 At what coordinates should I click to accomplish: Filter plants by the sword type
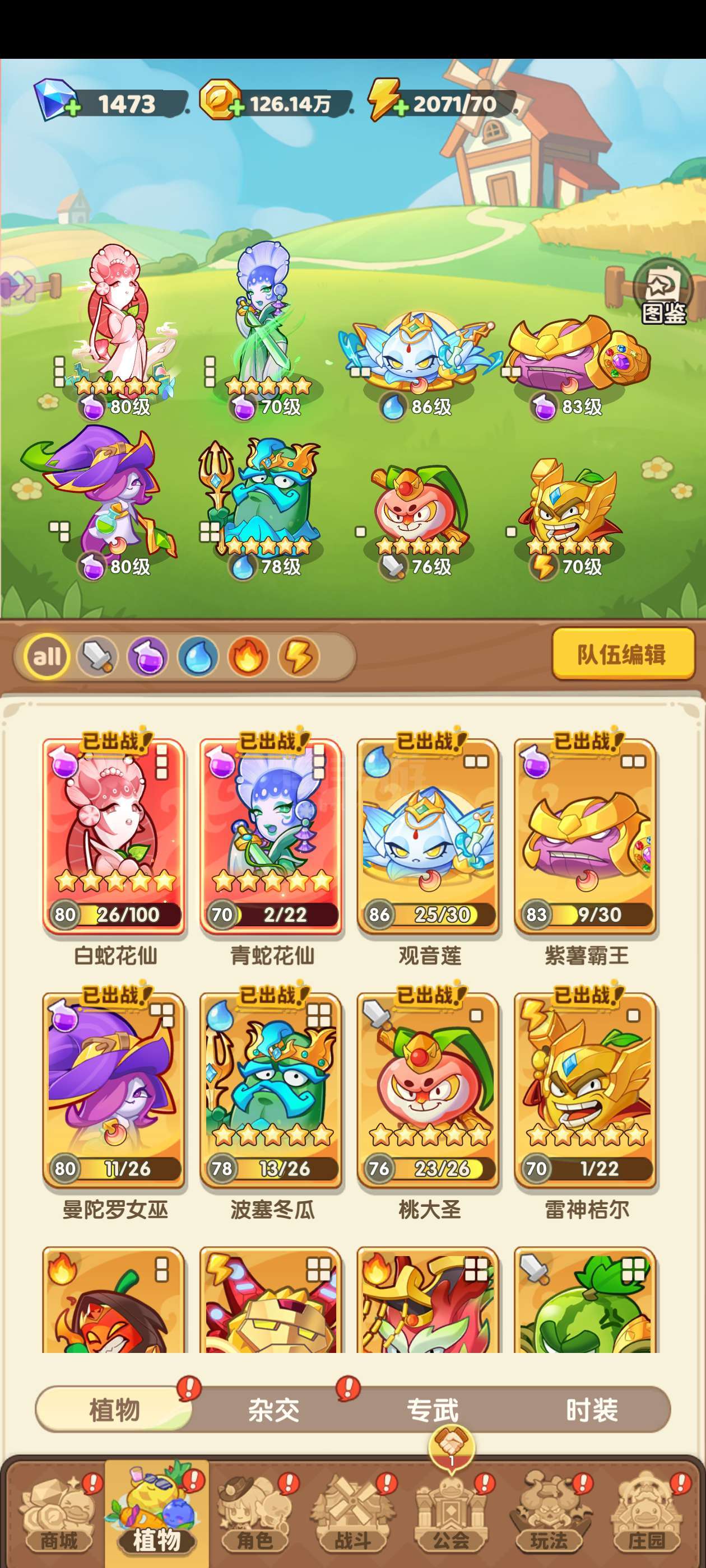pyautogui.click(x=97, y=657)
